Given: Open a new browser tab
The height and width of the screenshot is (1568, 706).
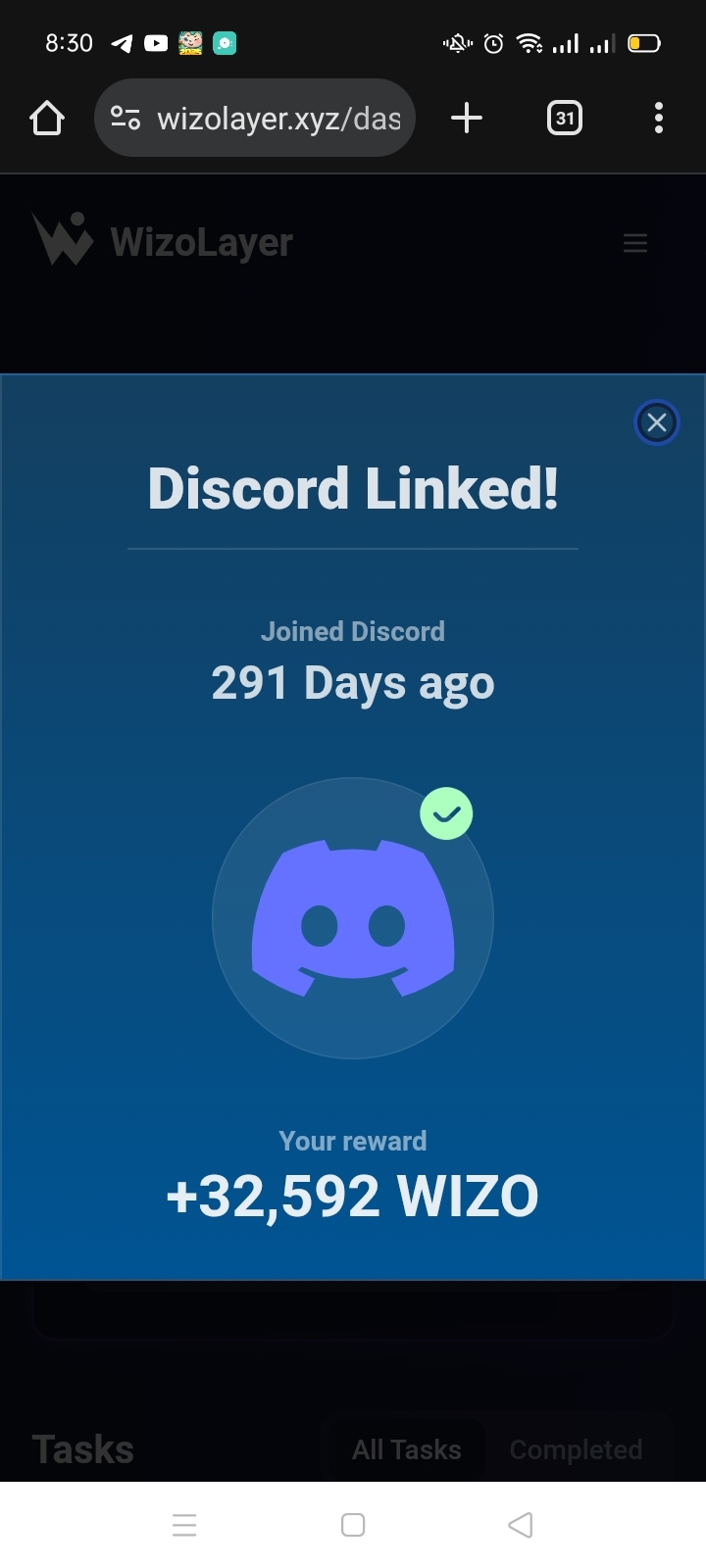Looking at the screenshot, I should 467,119.
